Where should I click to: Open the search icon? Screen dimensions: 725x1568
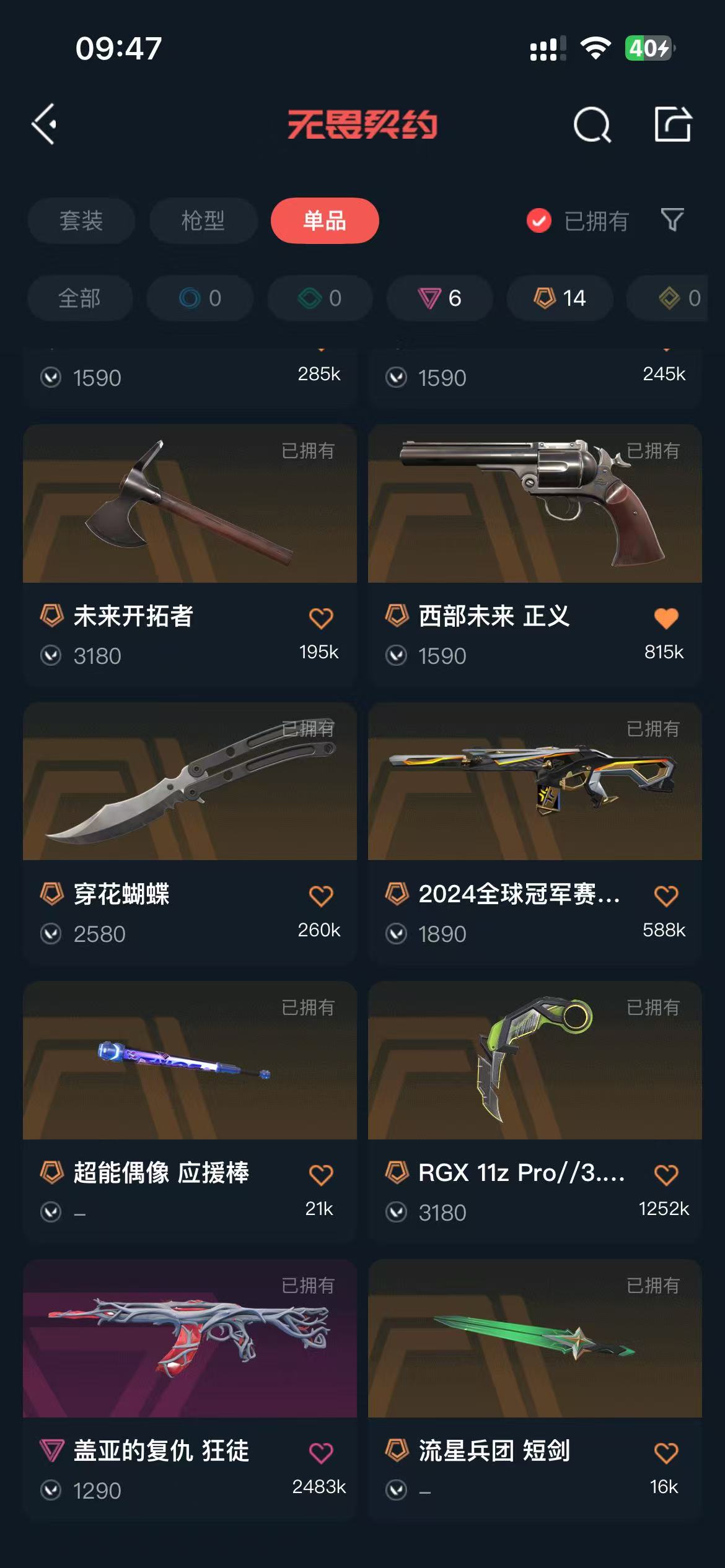[592, 125]
